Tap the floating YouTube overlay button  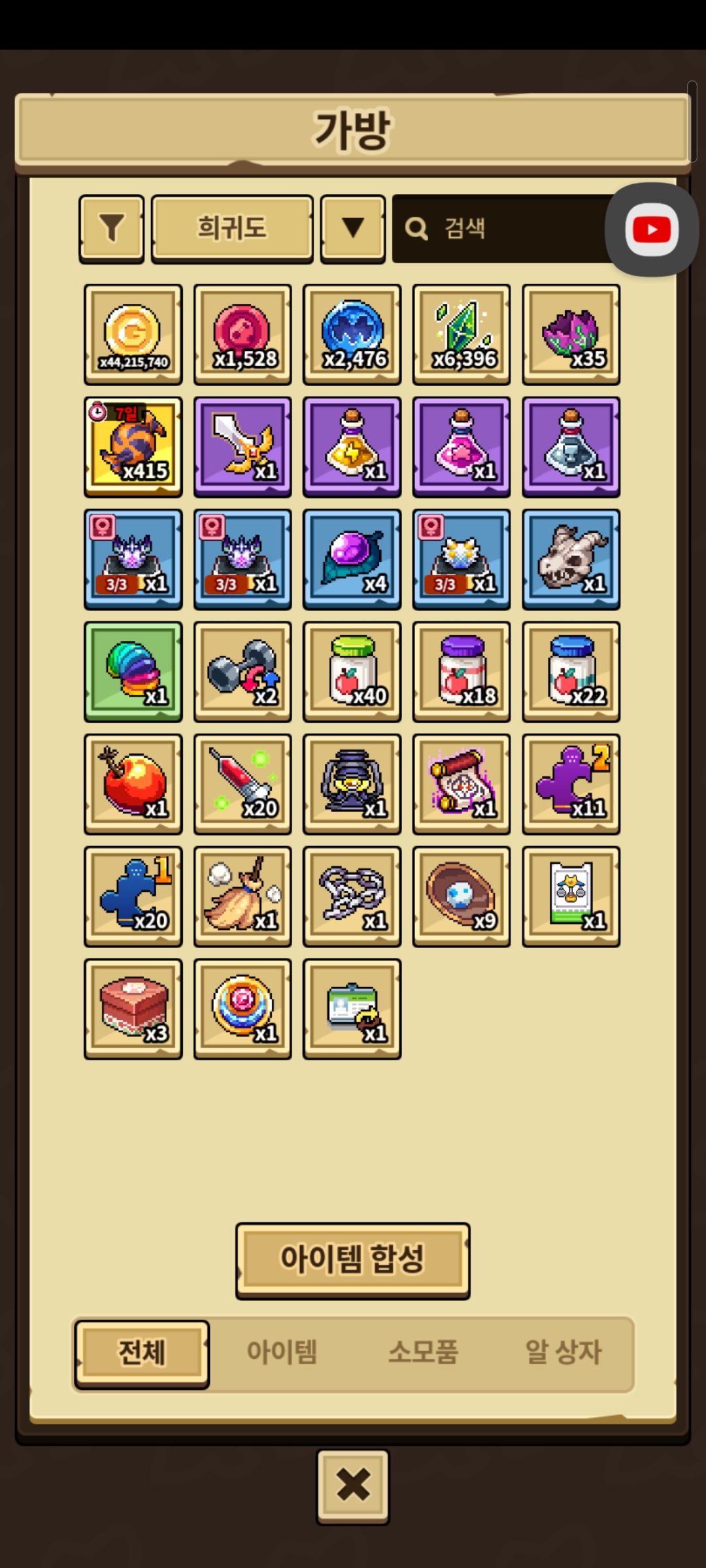pos(651,230)
